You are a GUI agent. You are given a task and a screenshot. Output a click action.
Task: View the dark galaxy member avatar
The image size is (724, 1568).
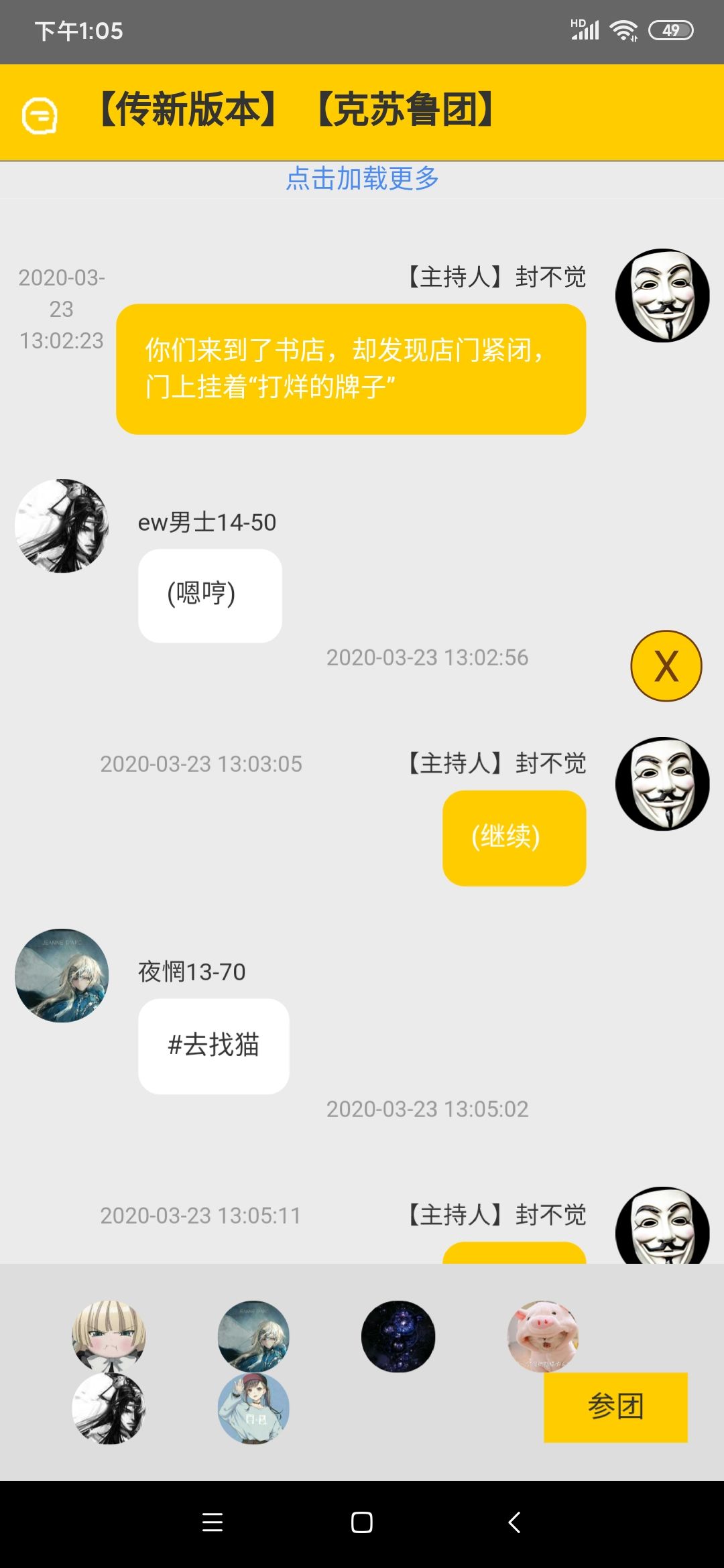point(398,1336)
